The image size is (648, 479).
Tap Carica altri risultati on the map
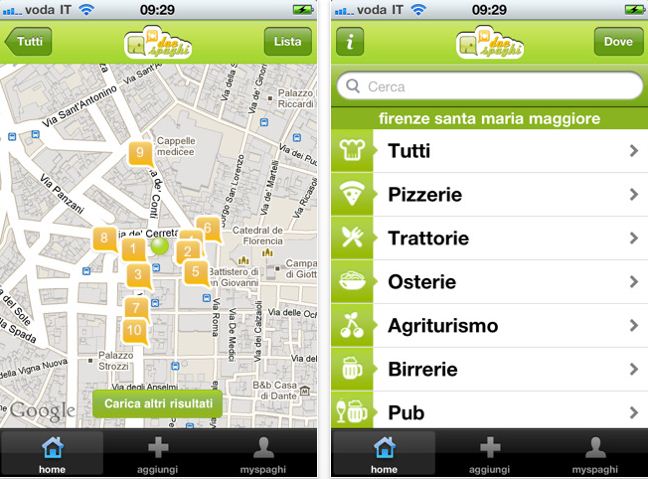(x=158, y=403)
